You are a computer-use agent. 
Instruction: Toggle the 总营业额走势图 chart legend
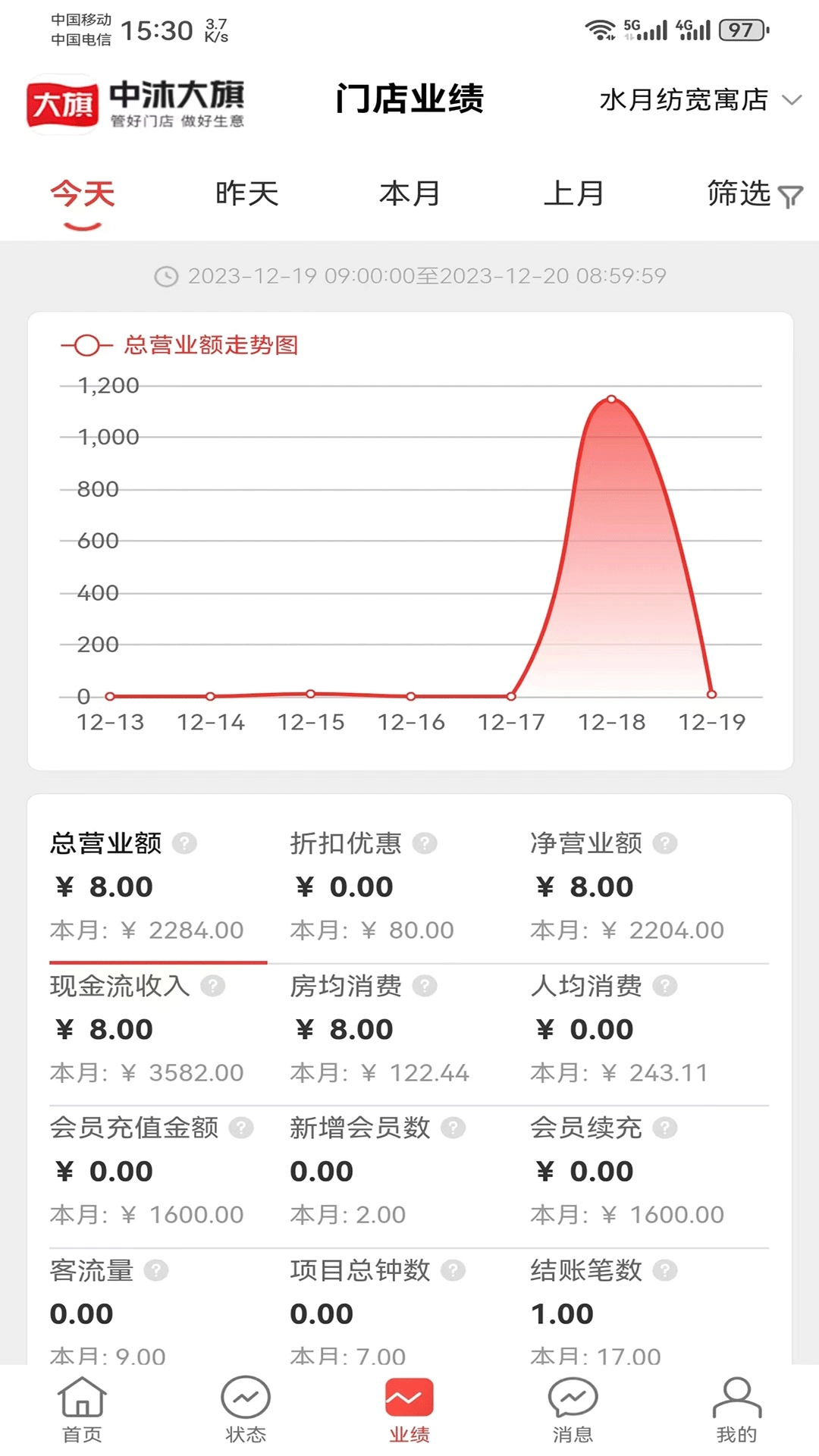click(180, 345)
